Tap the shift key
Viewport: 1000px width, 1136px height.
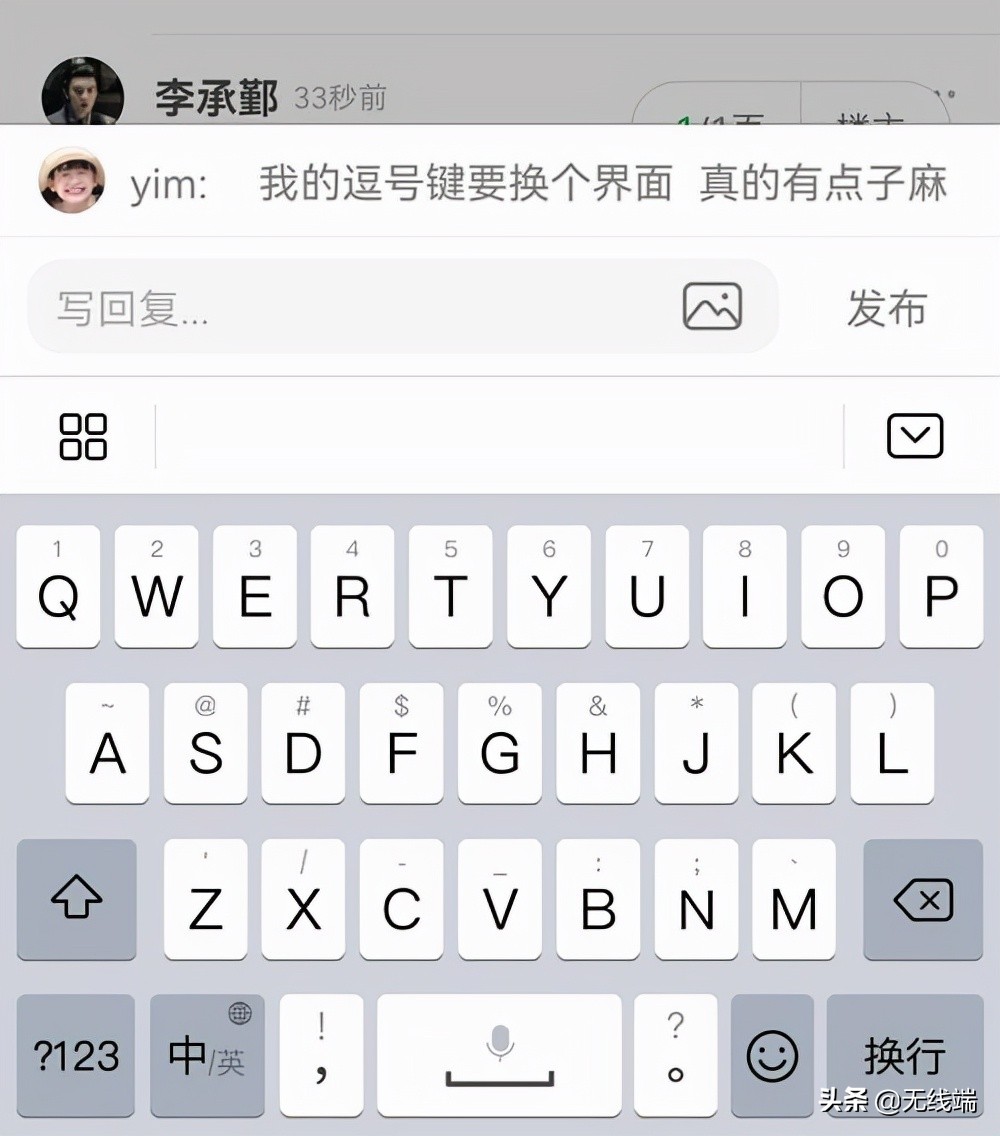pyautogui.click(x=76, y=900)
